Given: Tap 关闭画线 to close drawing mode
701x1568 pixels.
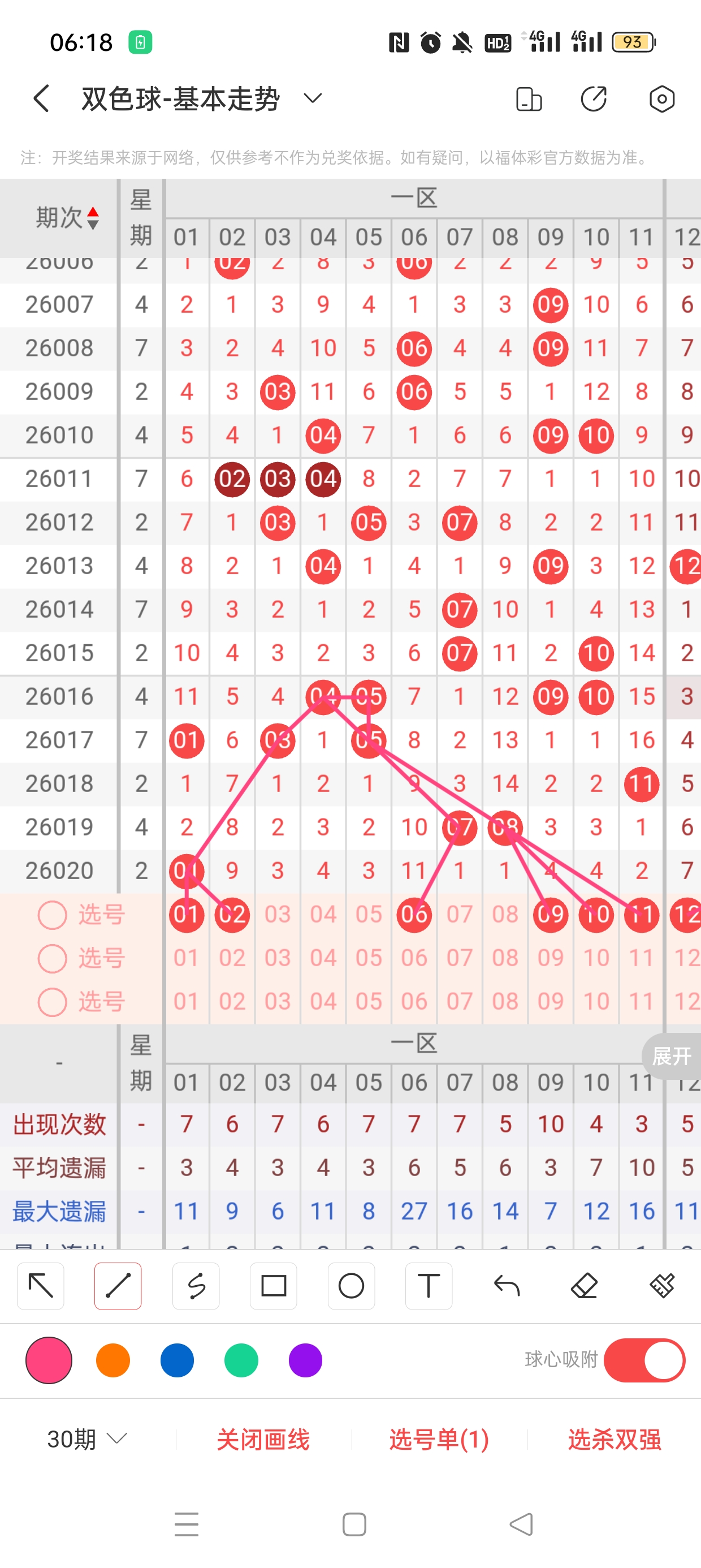Looking at the screenshot, I should click(x=264, y=1438).
